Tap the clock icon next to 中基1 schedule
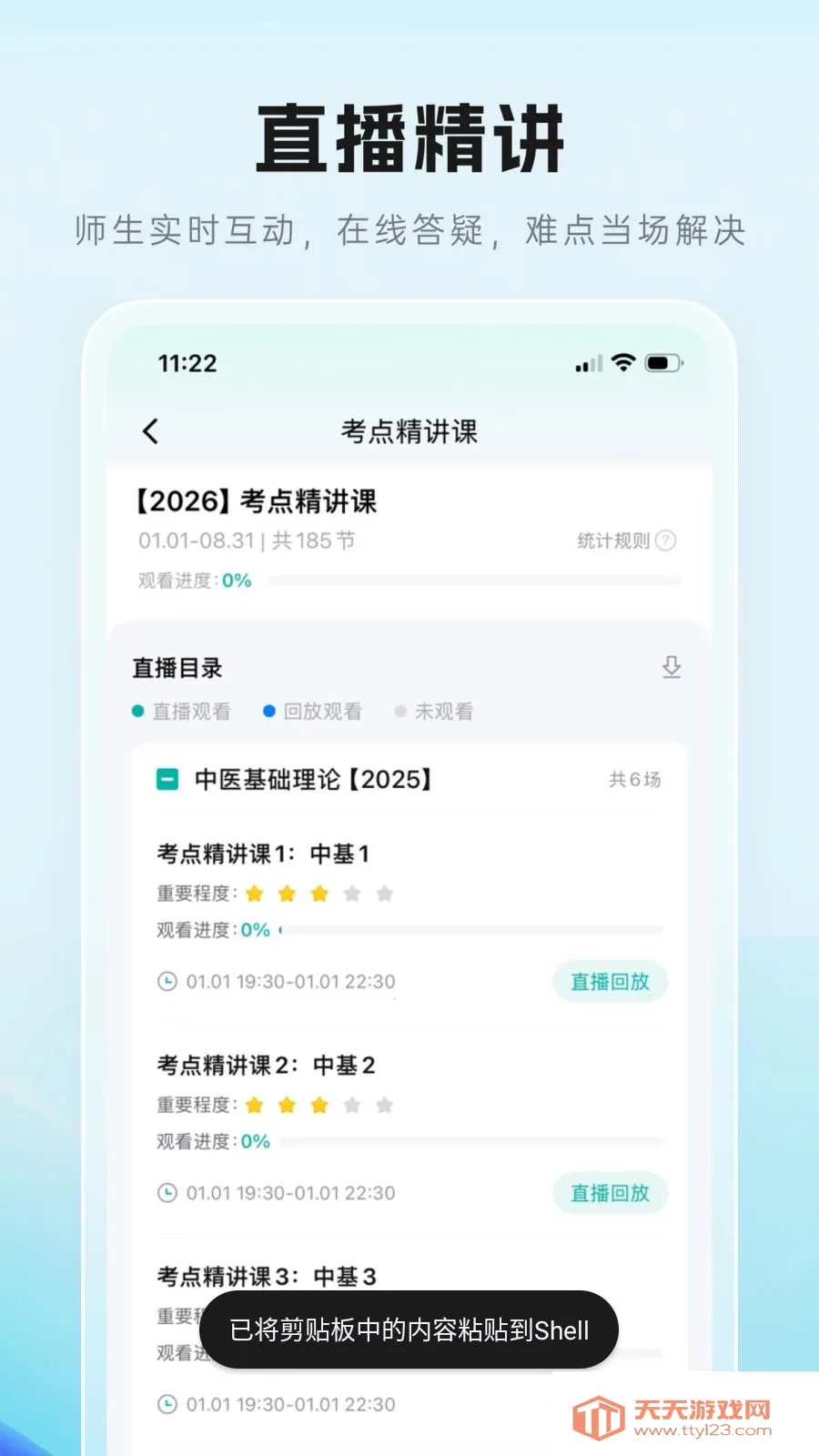The width and height of the screenshot is (819, 1456). (167, 982)
